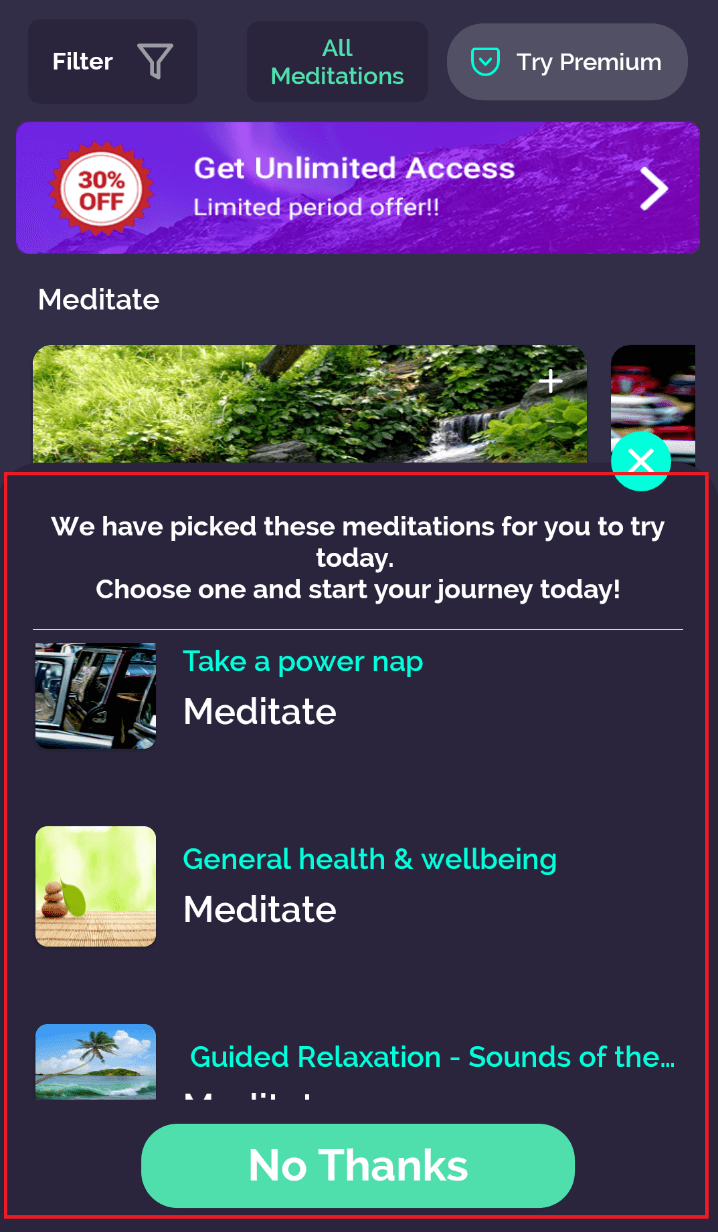The height and width of the screenshot is (1232, 718).
Task: Close the suggested meditations popup
Action: tap(641, 461)
